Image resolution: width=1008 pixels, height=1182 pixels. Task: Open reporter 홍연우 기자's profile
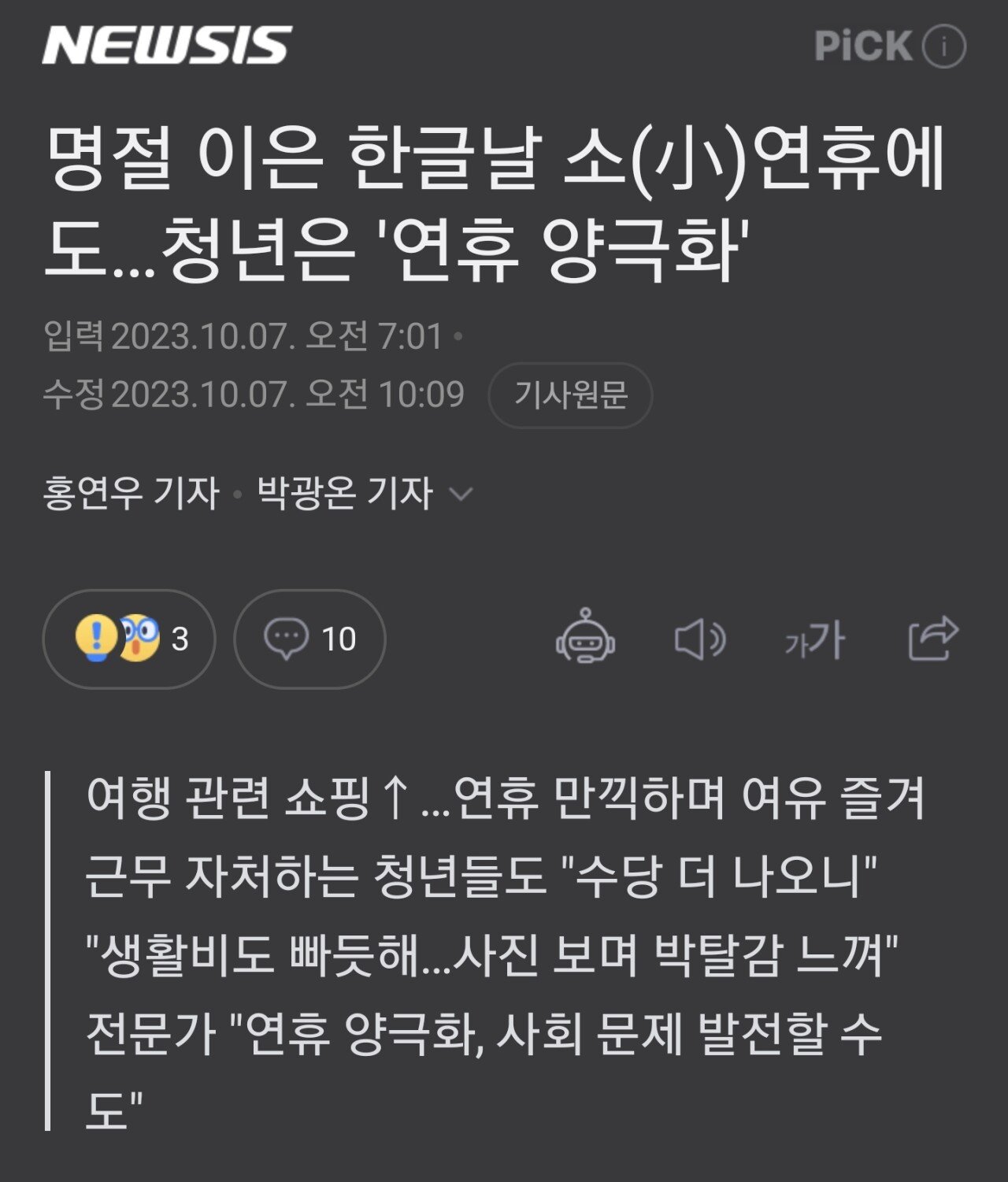click(x=131, y=495)
